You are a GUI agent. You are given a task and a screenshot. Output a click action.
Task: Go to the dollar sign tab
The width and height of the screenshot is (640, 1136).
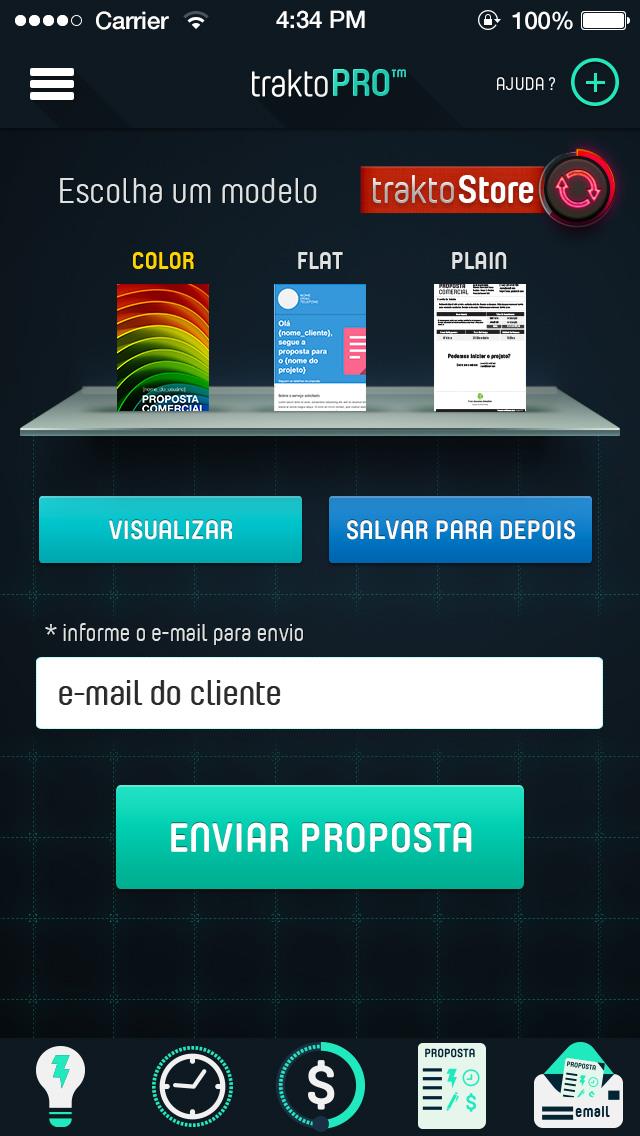[320, 1086]
